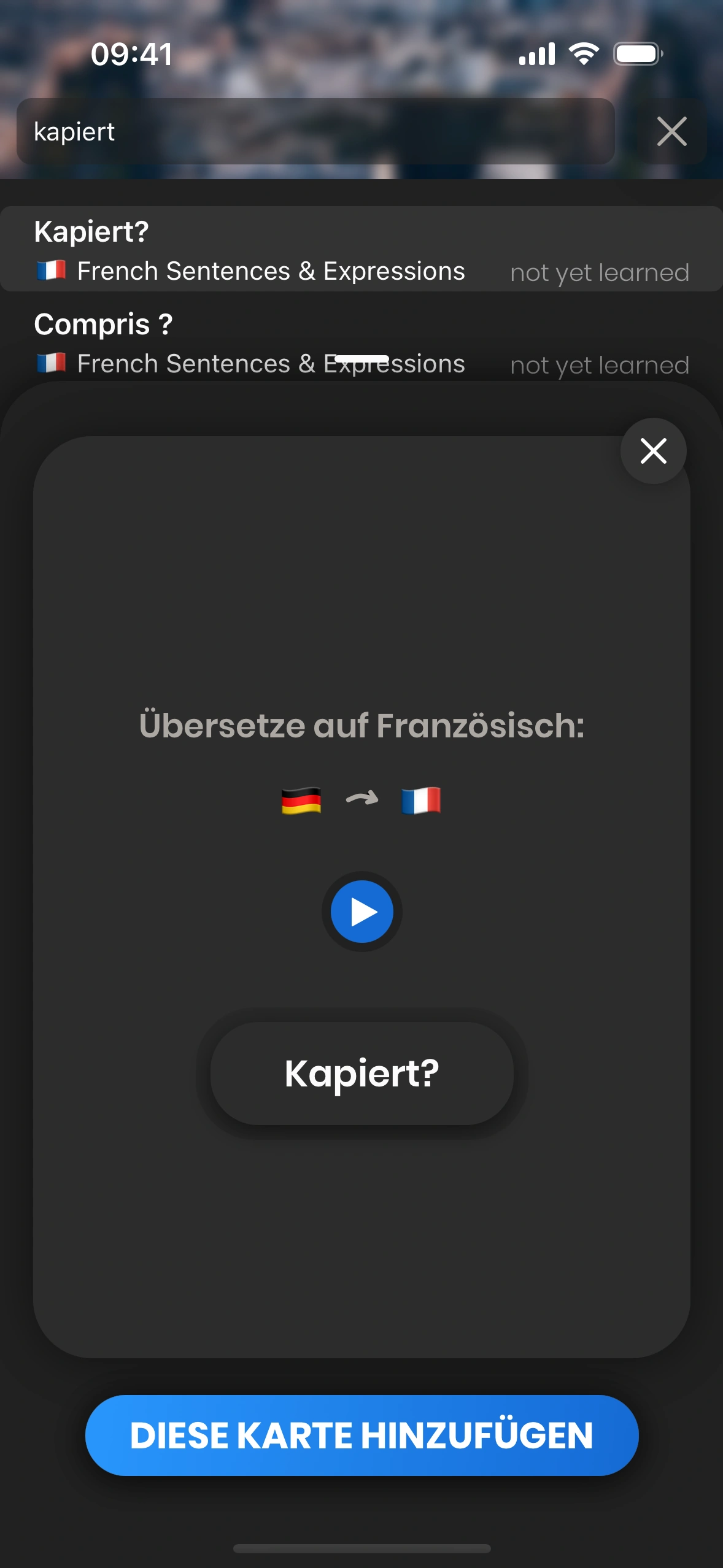Play the card's audio pronunciation
The image size is (723, 1568).
tap(362, 912)
